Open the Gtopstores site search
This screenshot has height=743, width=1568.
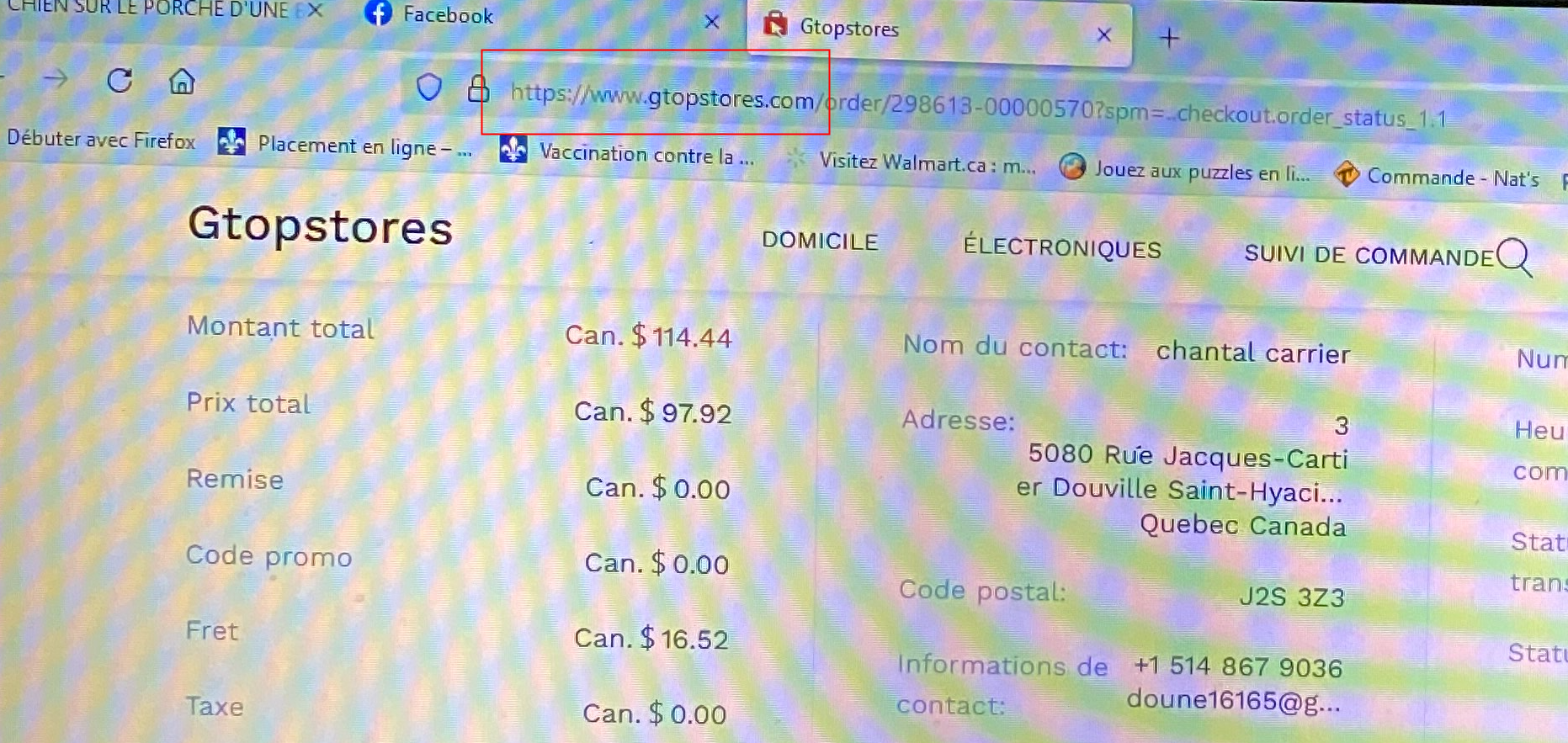[x=1514, y=257]
